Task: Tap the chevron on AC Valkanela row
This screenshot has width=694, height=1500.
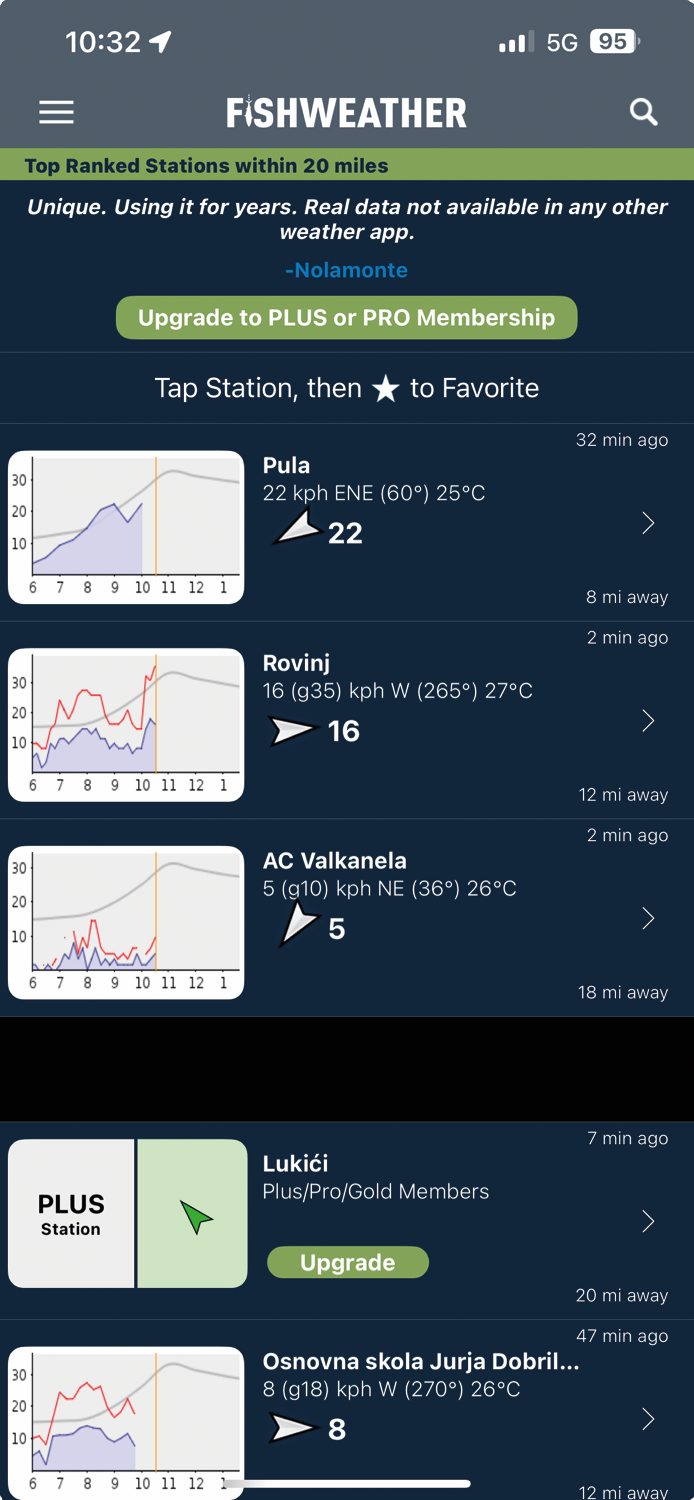Action: tap(648, 918)
